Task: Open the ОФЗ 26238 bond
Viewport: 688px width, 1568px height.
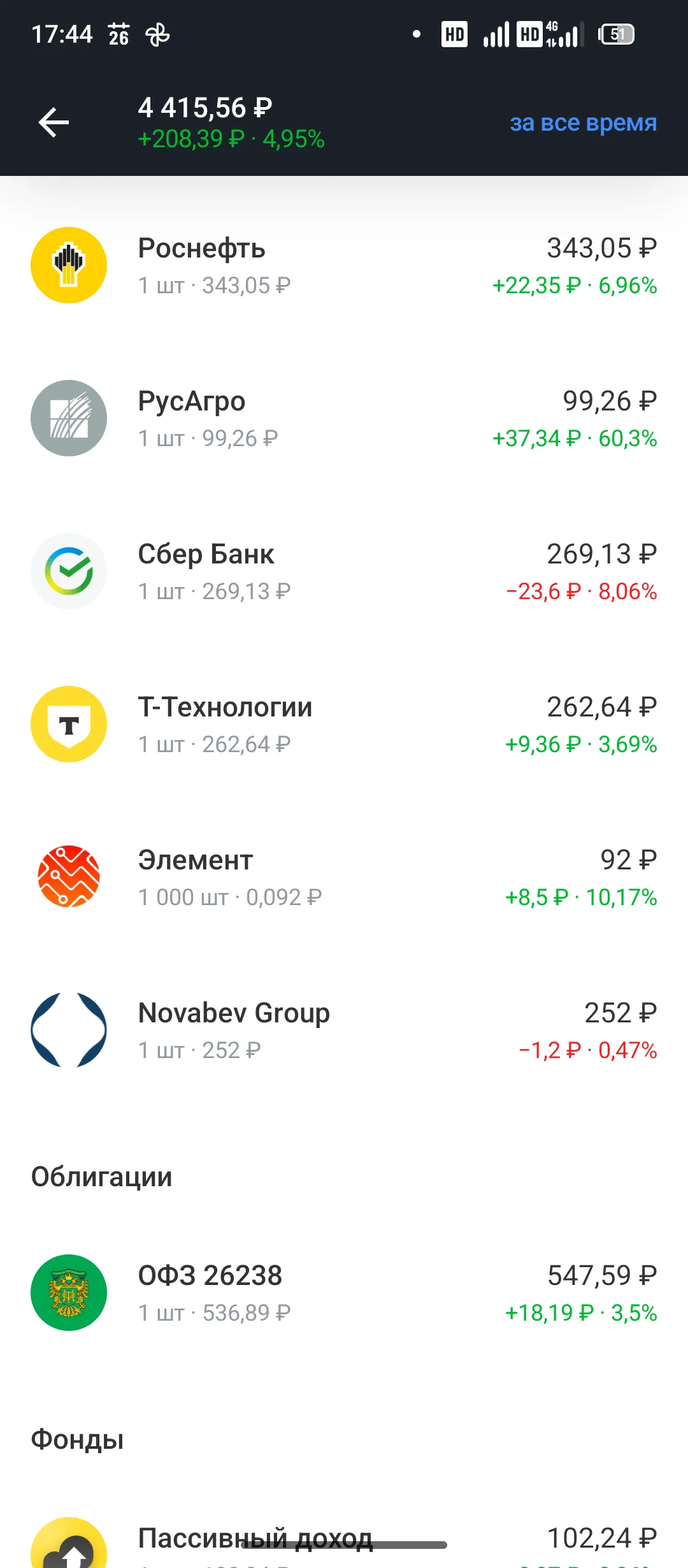Action: [x=344, y=1293]
